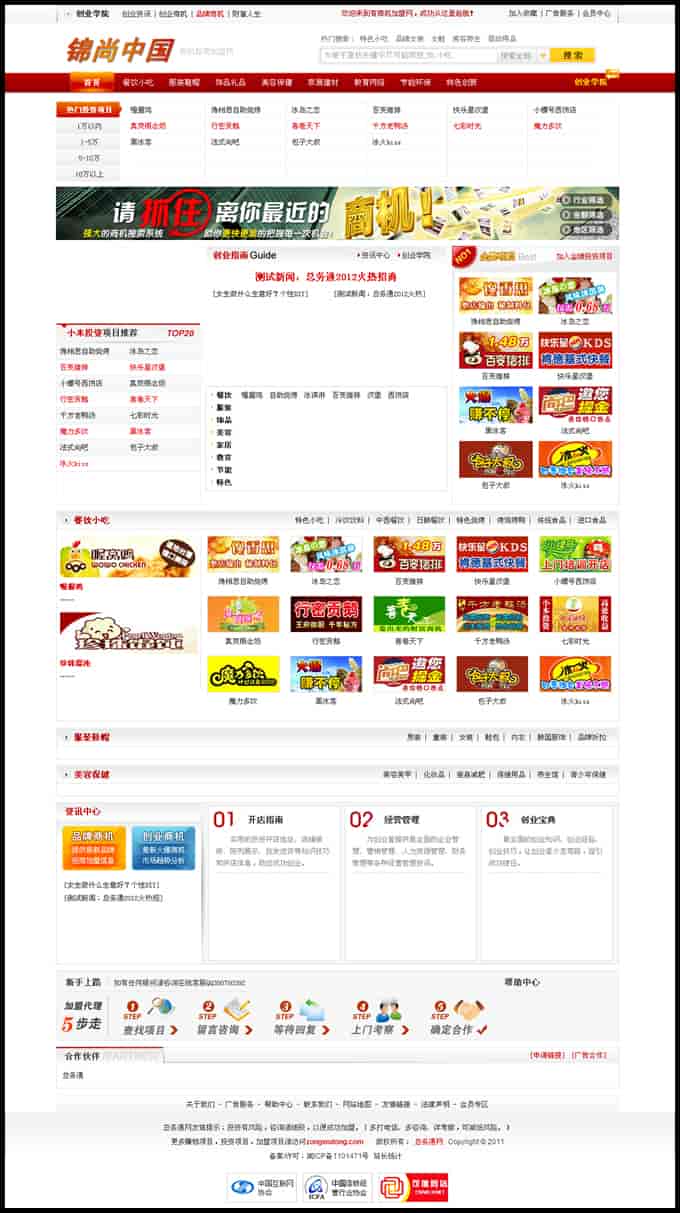Focus the keyword search input box
This screenshot has height=1213, width=680.
(408, 56)
